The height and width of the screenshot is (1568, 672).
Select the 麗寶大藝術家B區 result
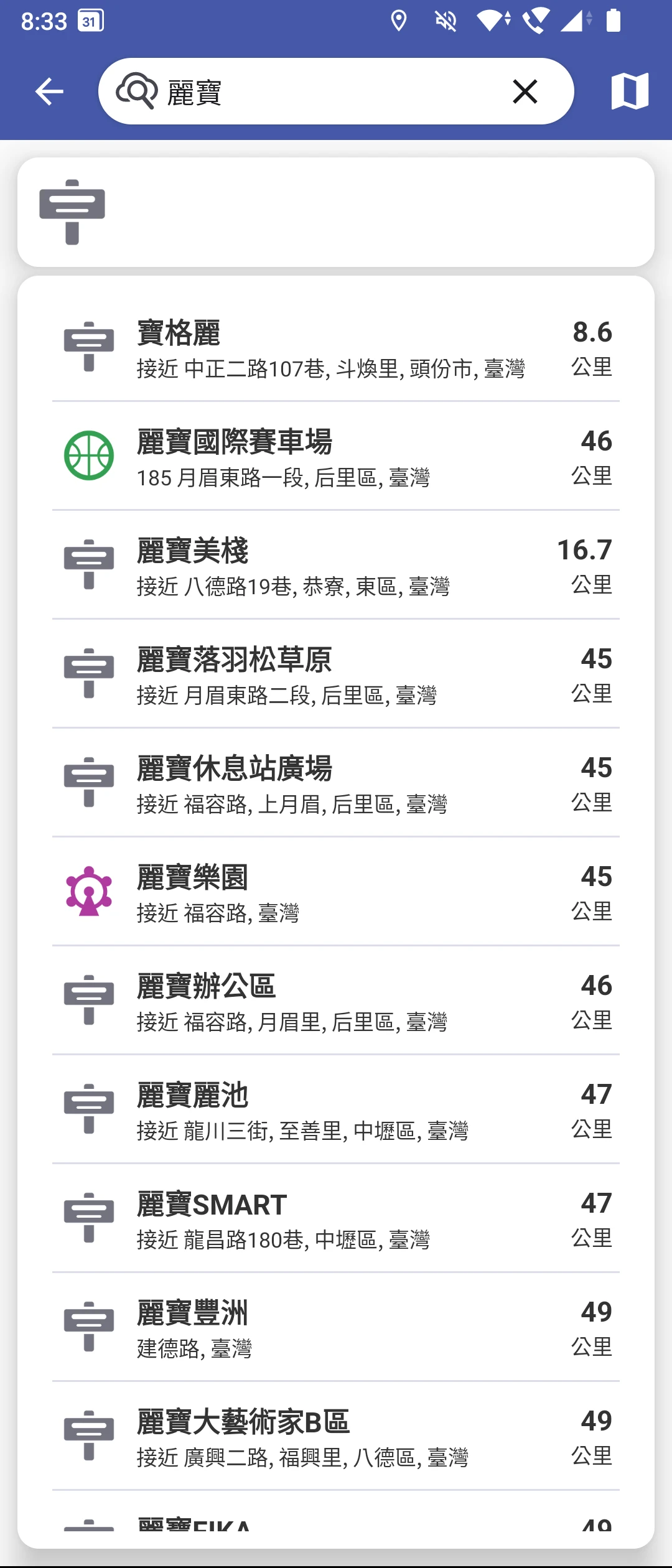click(336, 1437)
